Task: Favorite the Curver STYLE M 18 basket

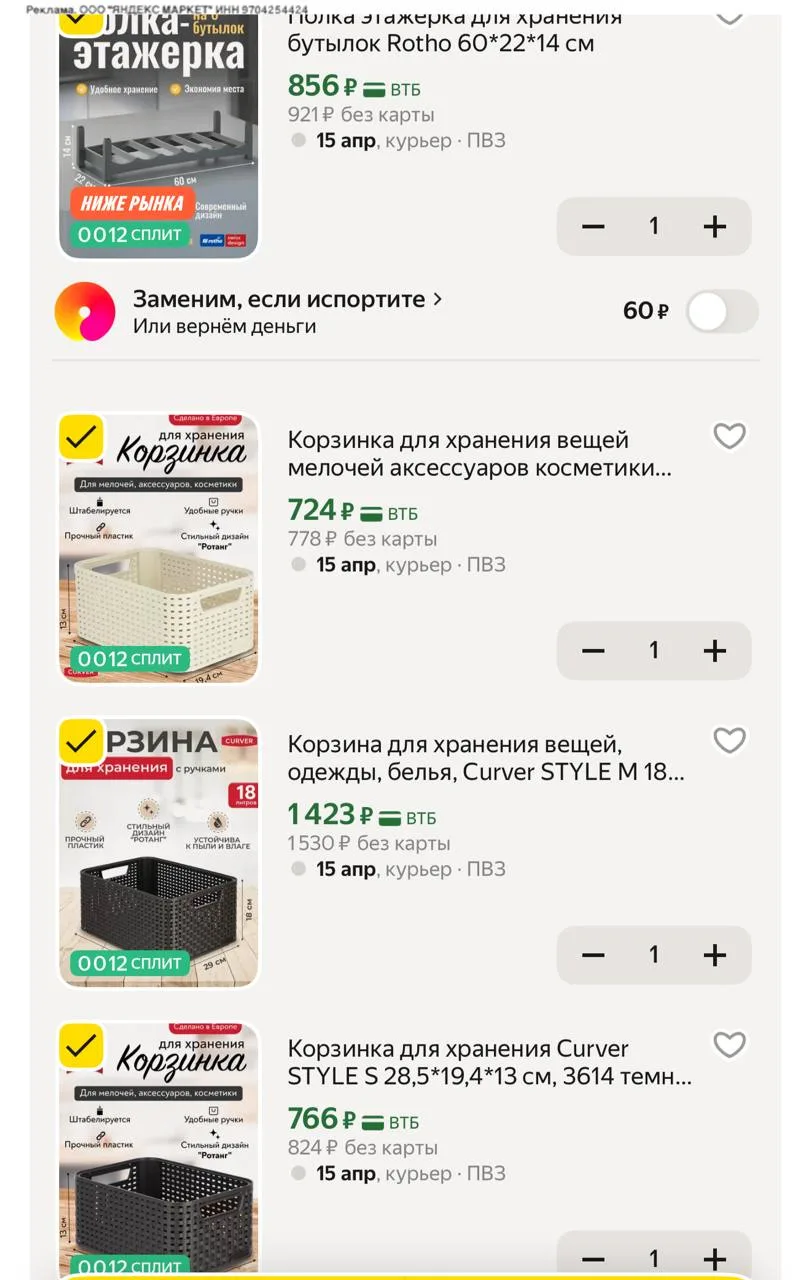Action: click(x=729, y=740)
